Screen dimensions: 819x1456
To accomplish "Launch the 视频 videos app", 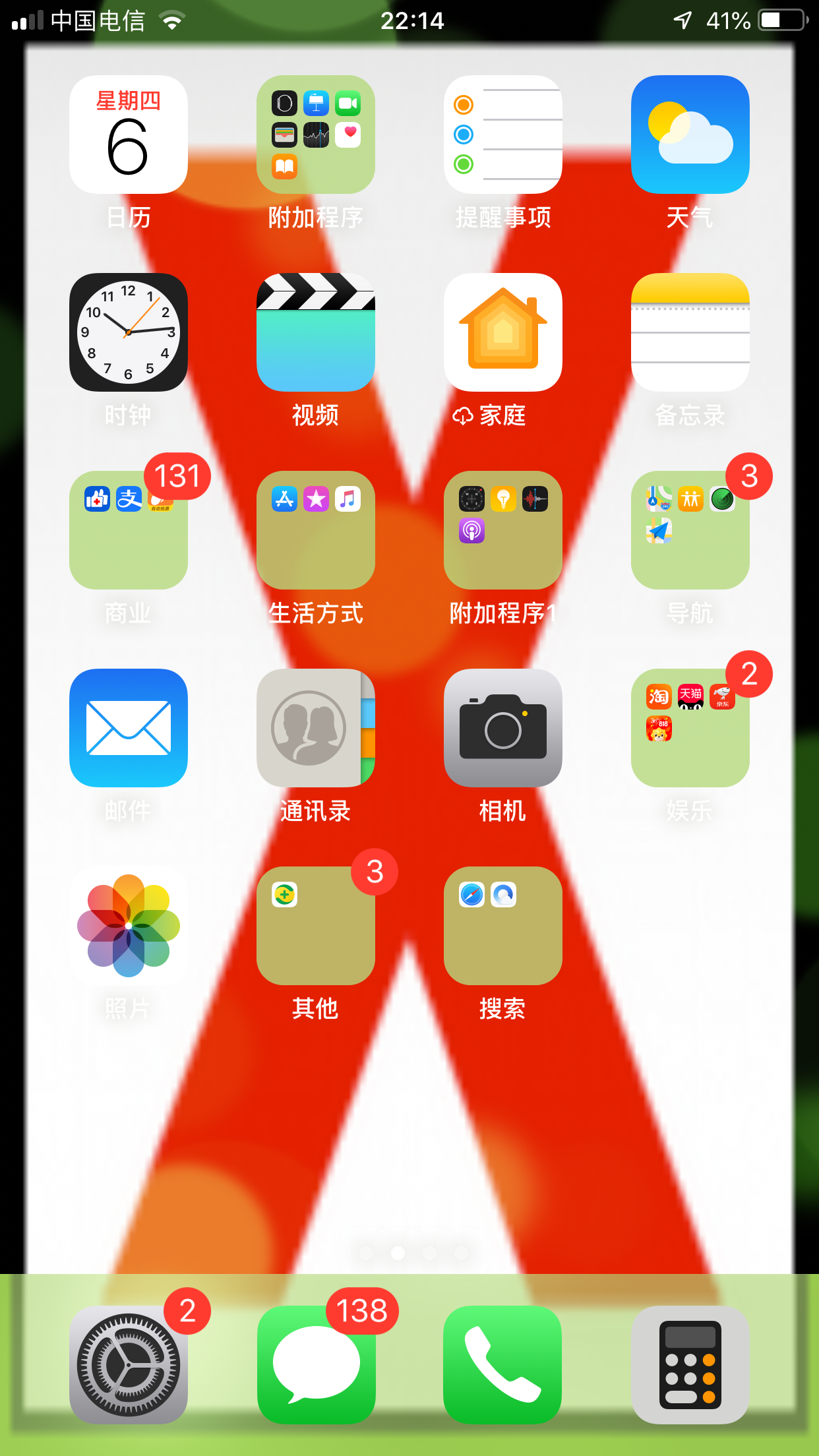I will click(x=316, y=332).
